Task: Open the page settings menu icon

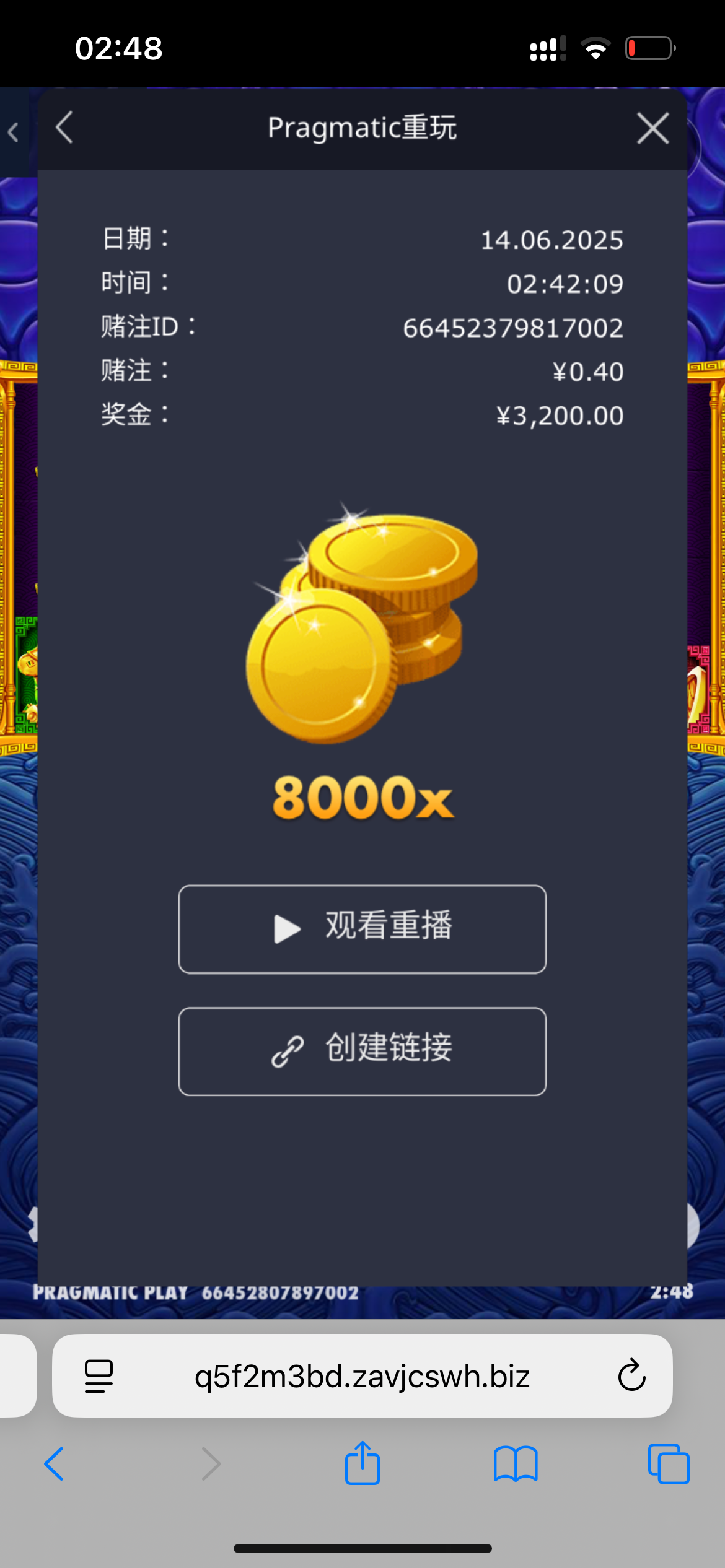Action: pos(99,1376)
